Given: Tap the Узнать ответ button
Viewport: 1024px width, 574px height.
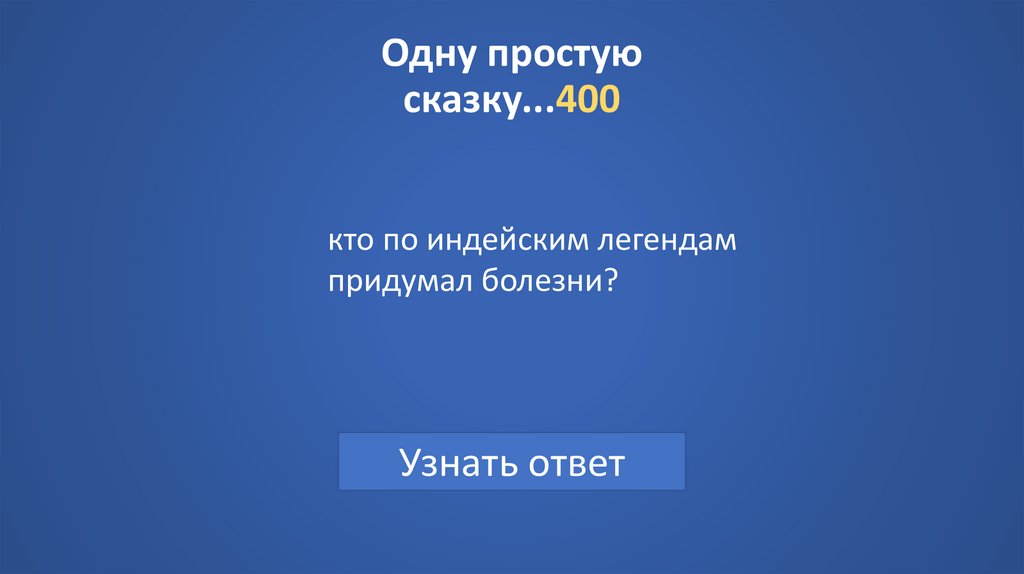Looking at the screenshot, I should point(512,462).
